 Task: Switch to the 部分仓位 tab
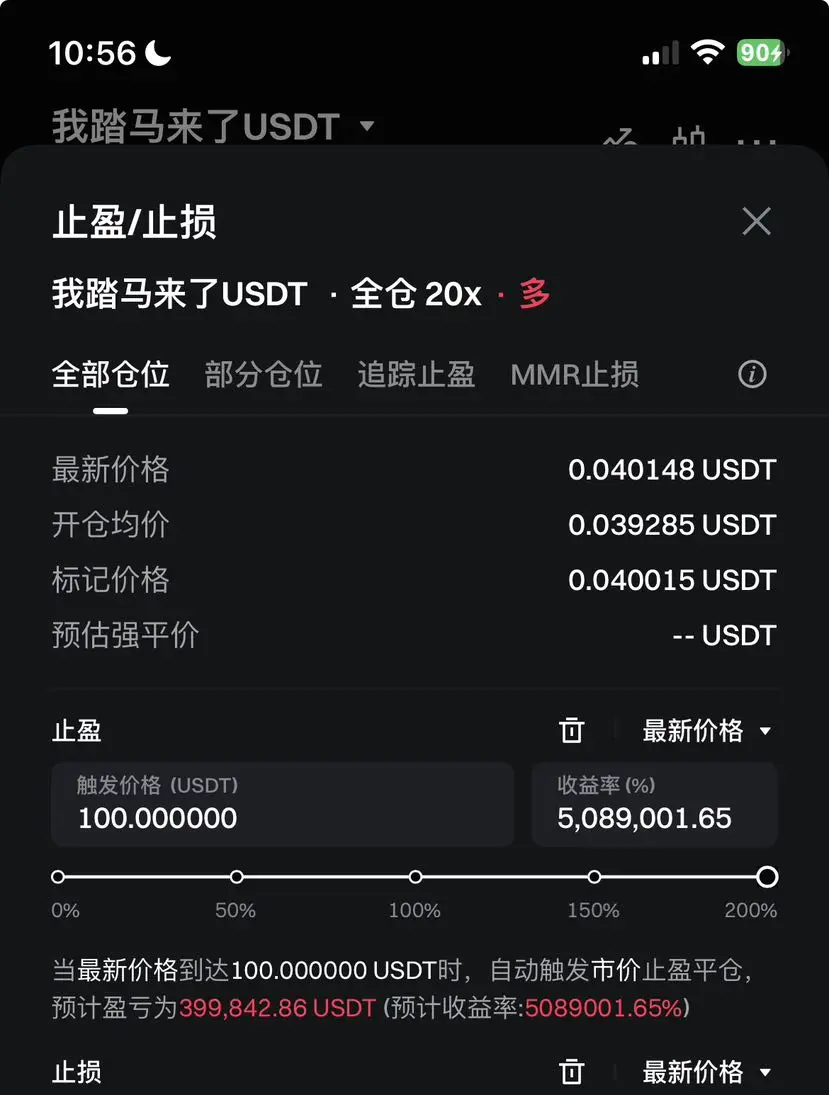pos(264,375)
